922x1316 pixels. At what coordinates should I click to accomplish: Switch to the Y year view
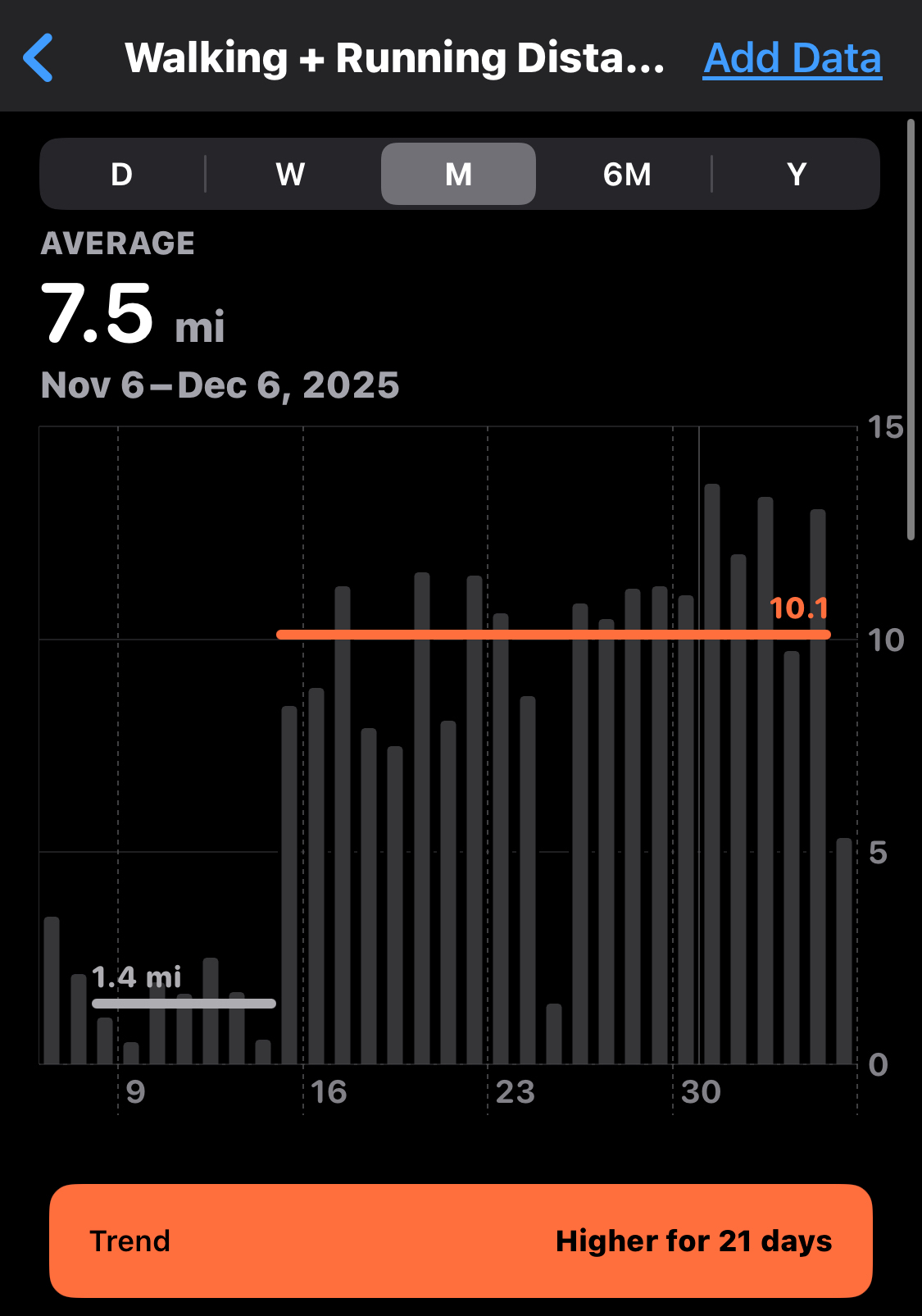tap(796, 174)
